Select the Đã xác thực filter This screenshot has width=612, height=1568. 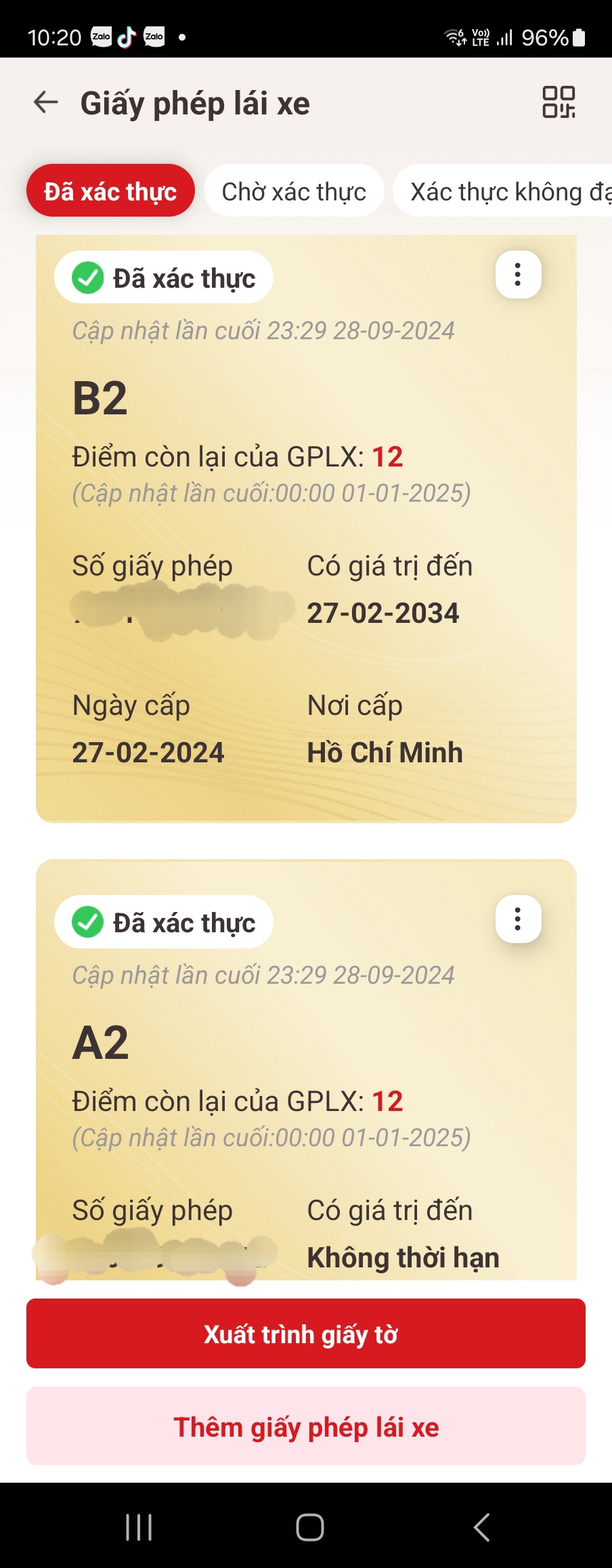(110, 190)
